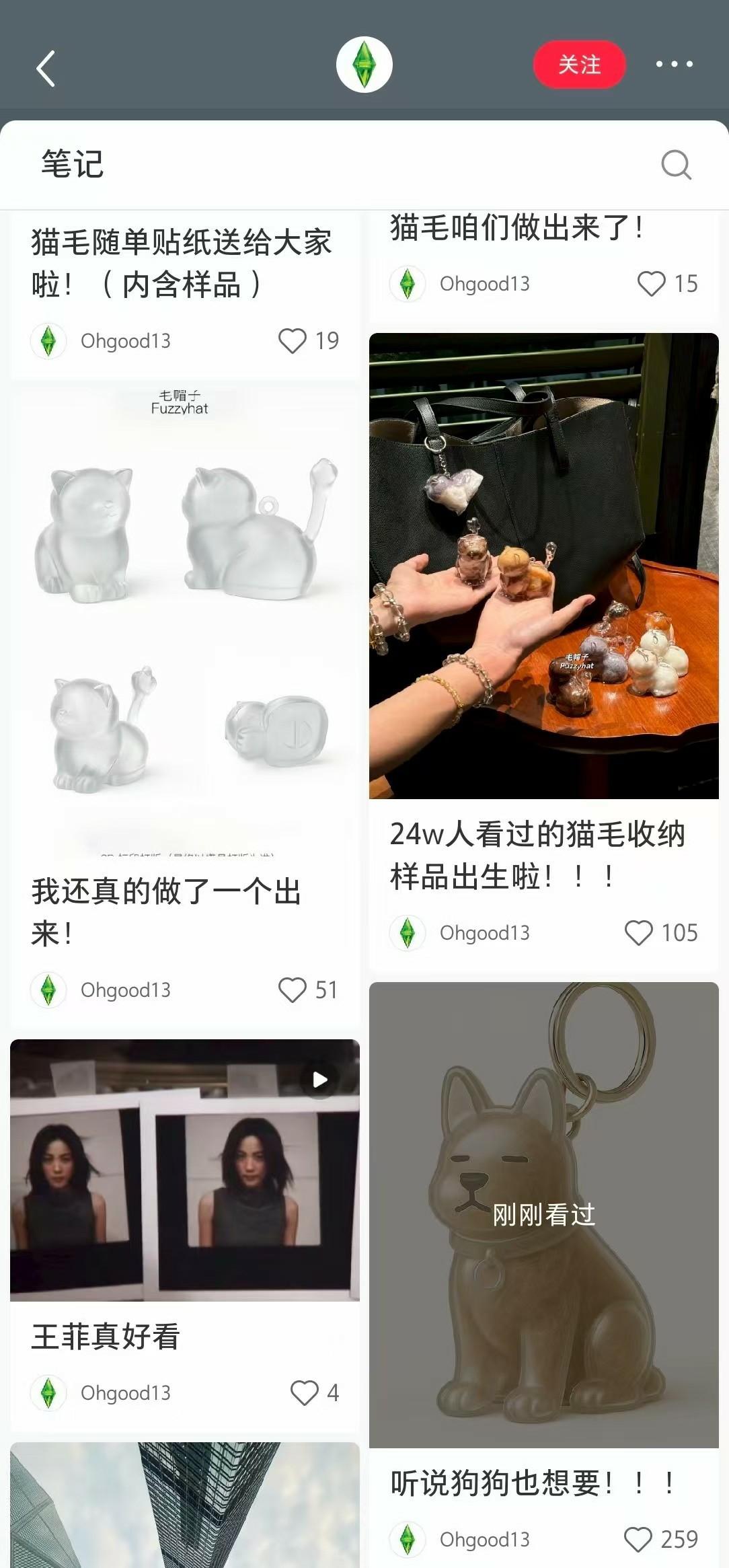729x1568 pixels.
Task: Open the notes search icon
Action: pos(676,165)
